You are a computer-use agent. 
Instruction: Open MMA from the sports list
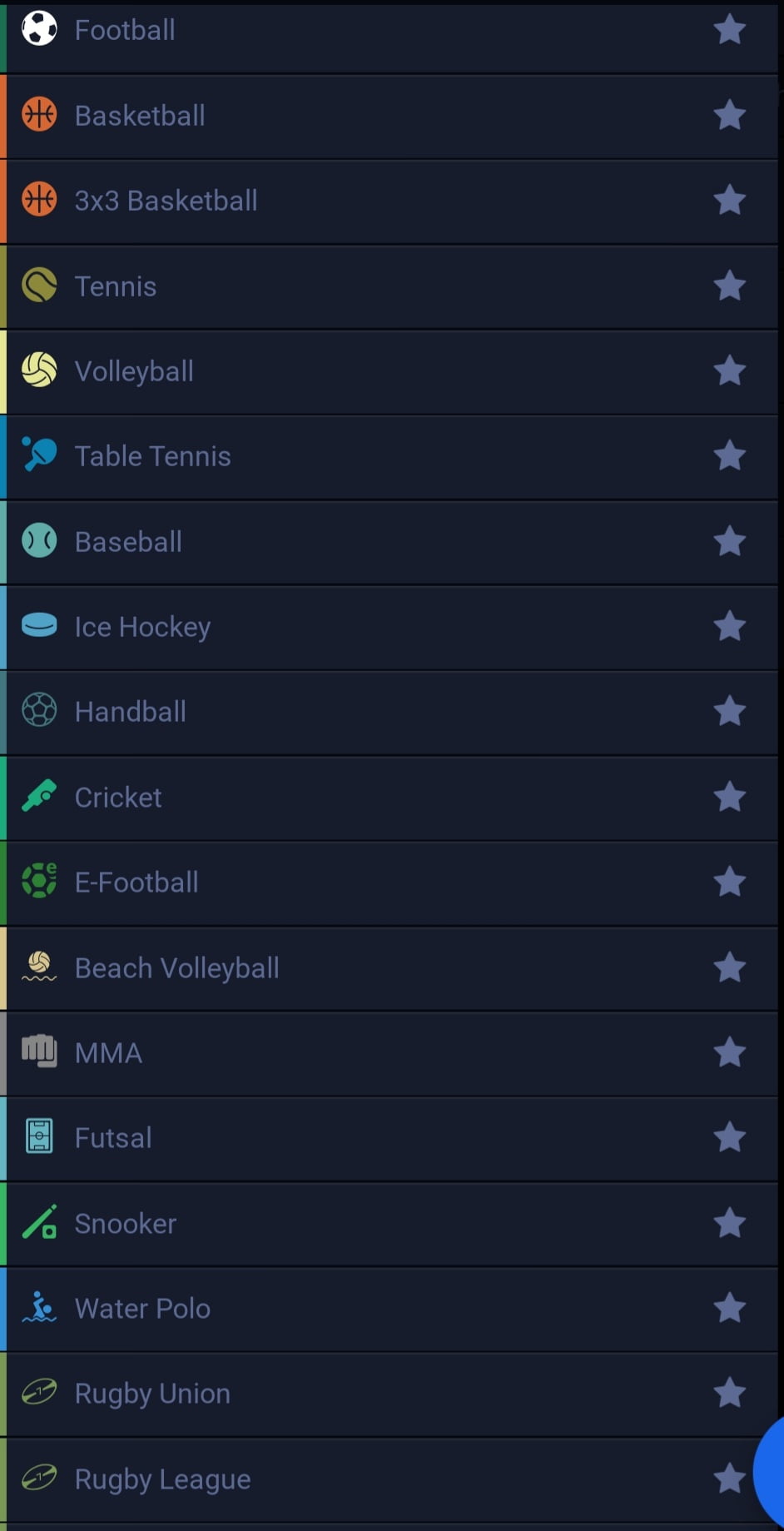pyautogui.click(x=108, y=1053)
